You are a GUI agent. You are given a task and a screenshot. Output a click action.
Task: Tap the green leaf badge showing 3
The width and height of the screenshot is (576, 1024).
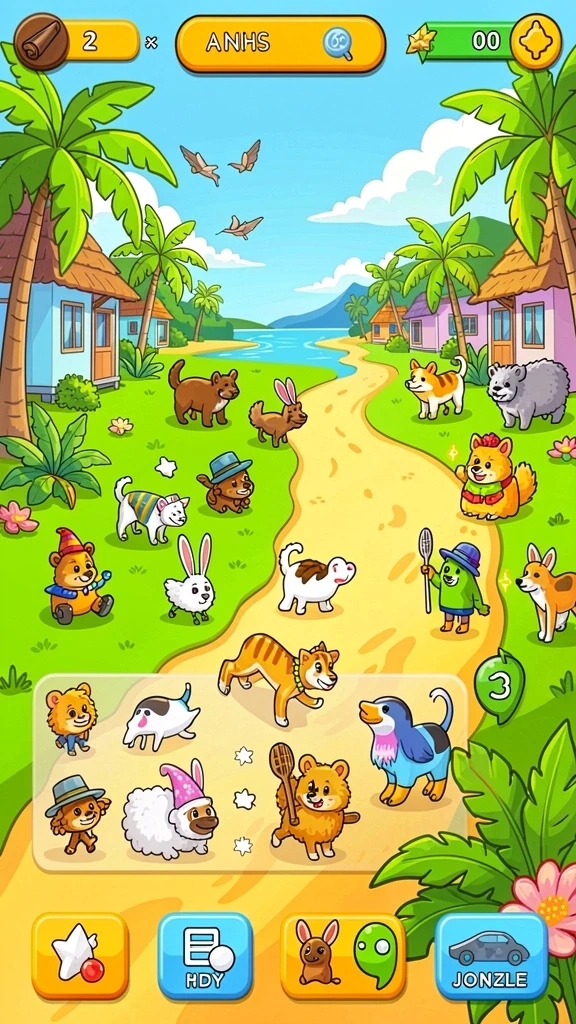coord(500,687)
